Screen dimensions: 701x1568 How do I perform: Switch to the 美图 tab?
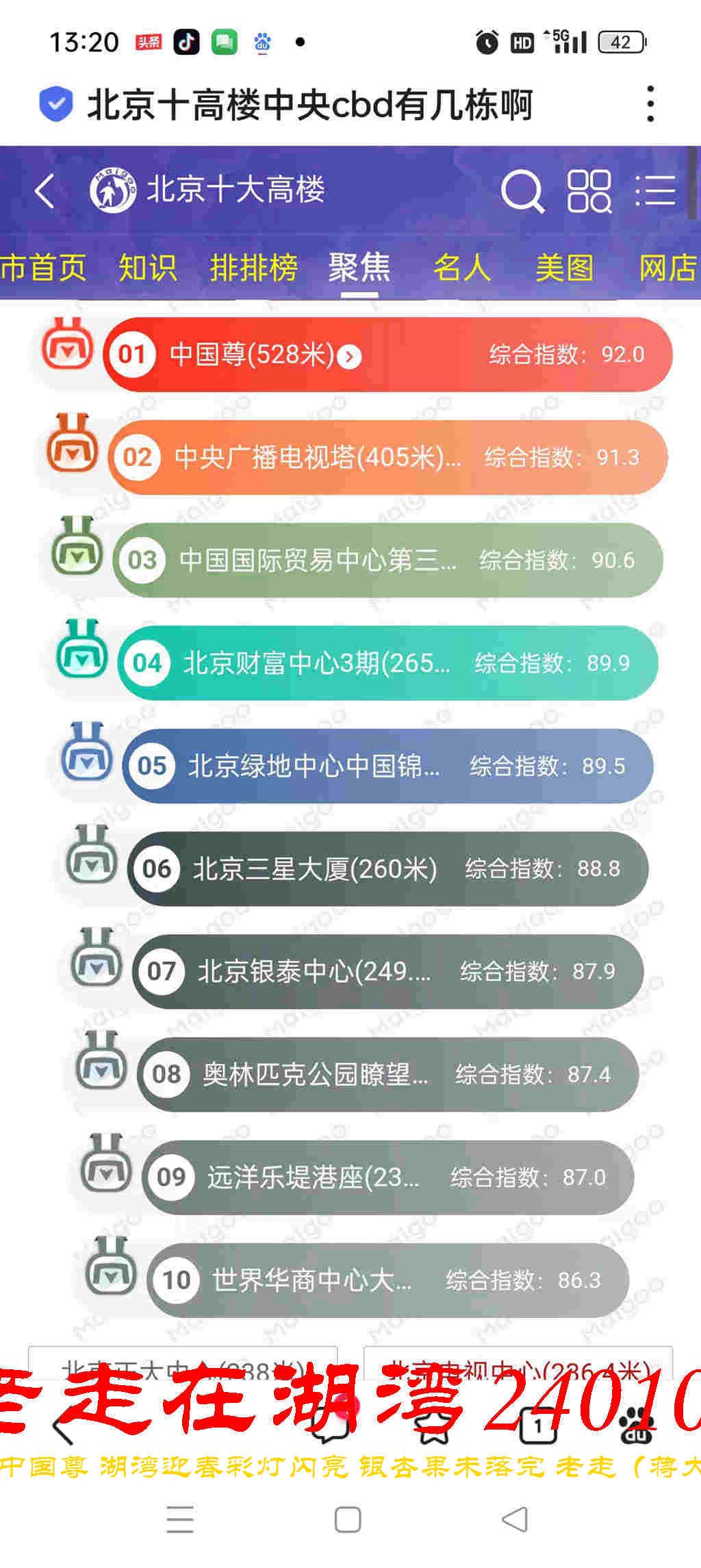click(564, 267)
